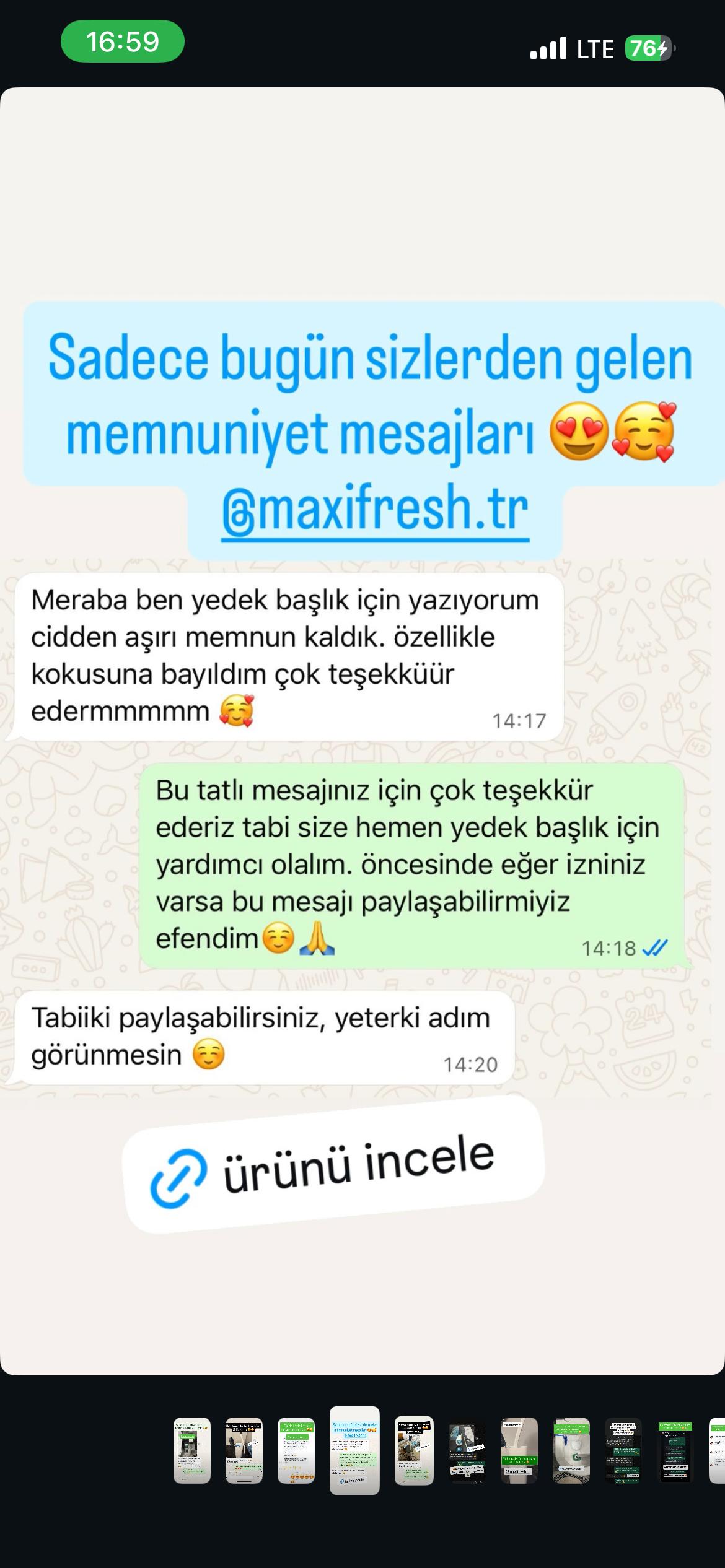Select the enlarged current story thumbnail
This screenshot has width=725, height=1568.
click(354, 1450)
